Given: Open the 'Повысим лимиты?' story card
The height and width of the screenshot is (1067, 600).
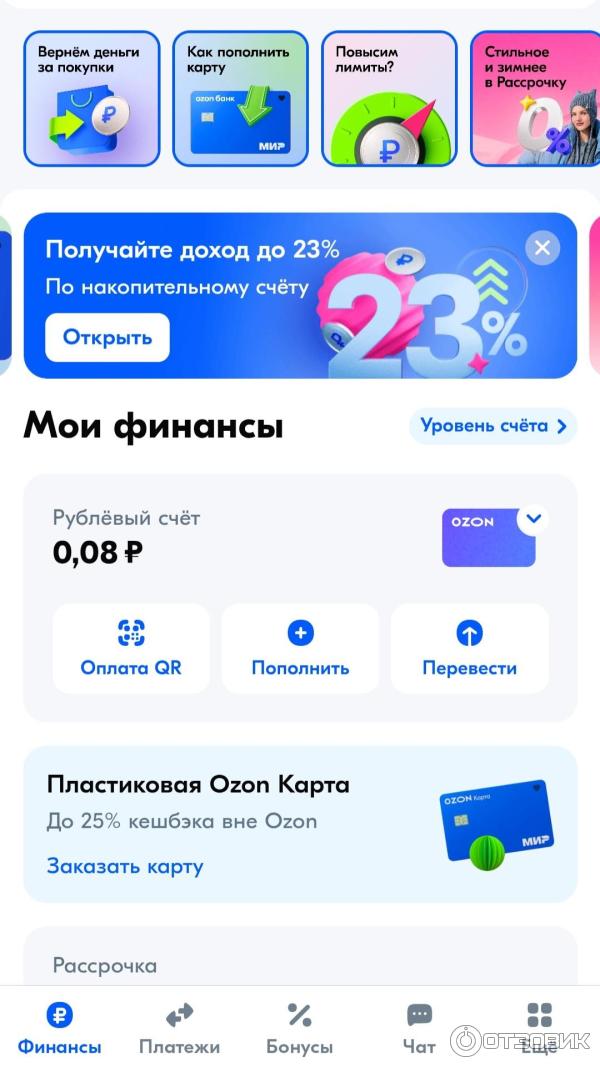Looking at the screenshot, I should (389, 98).
